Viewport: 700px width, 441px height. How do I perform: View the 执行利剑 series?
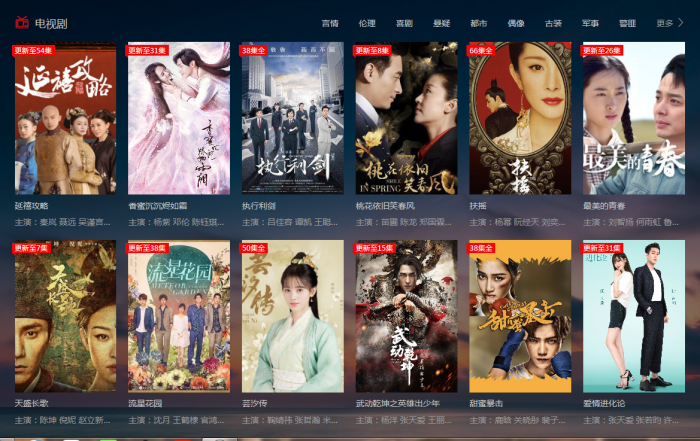click(x=293, y=118)
